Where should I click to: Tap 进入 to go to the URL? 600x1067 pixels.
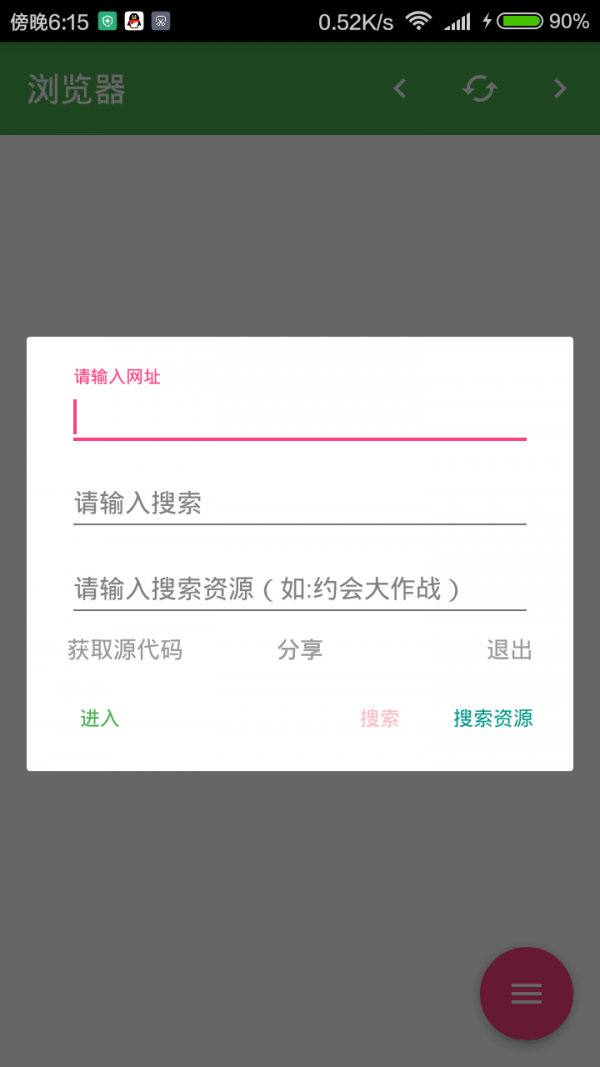[x=100, y=718]
